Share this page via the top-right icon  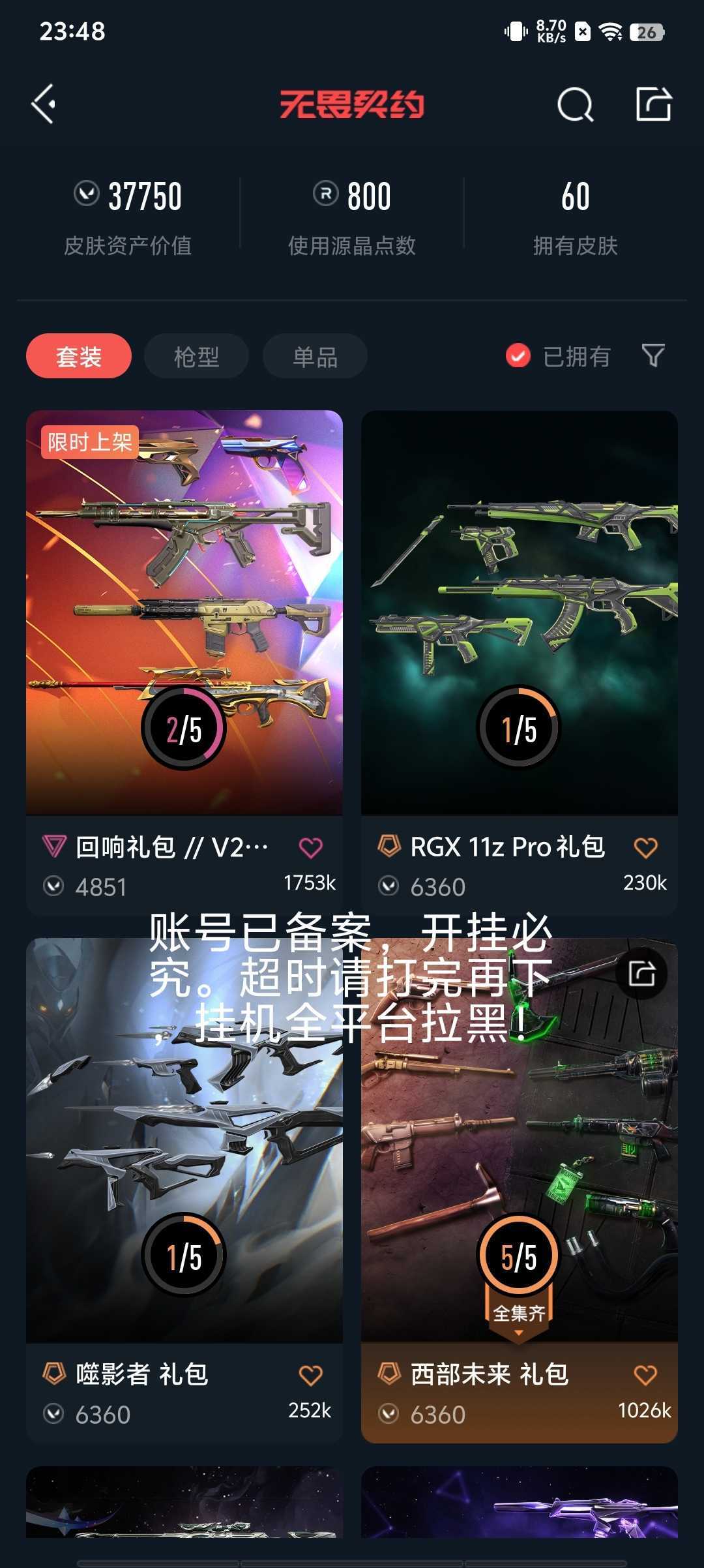point(653,104)
